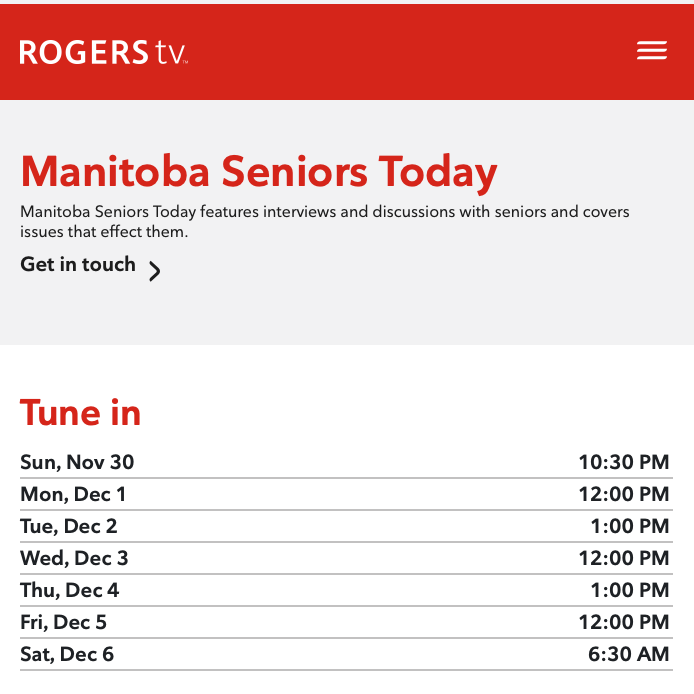Go to Rogers tv home via logo

click(x=103, y=52)
